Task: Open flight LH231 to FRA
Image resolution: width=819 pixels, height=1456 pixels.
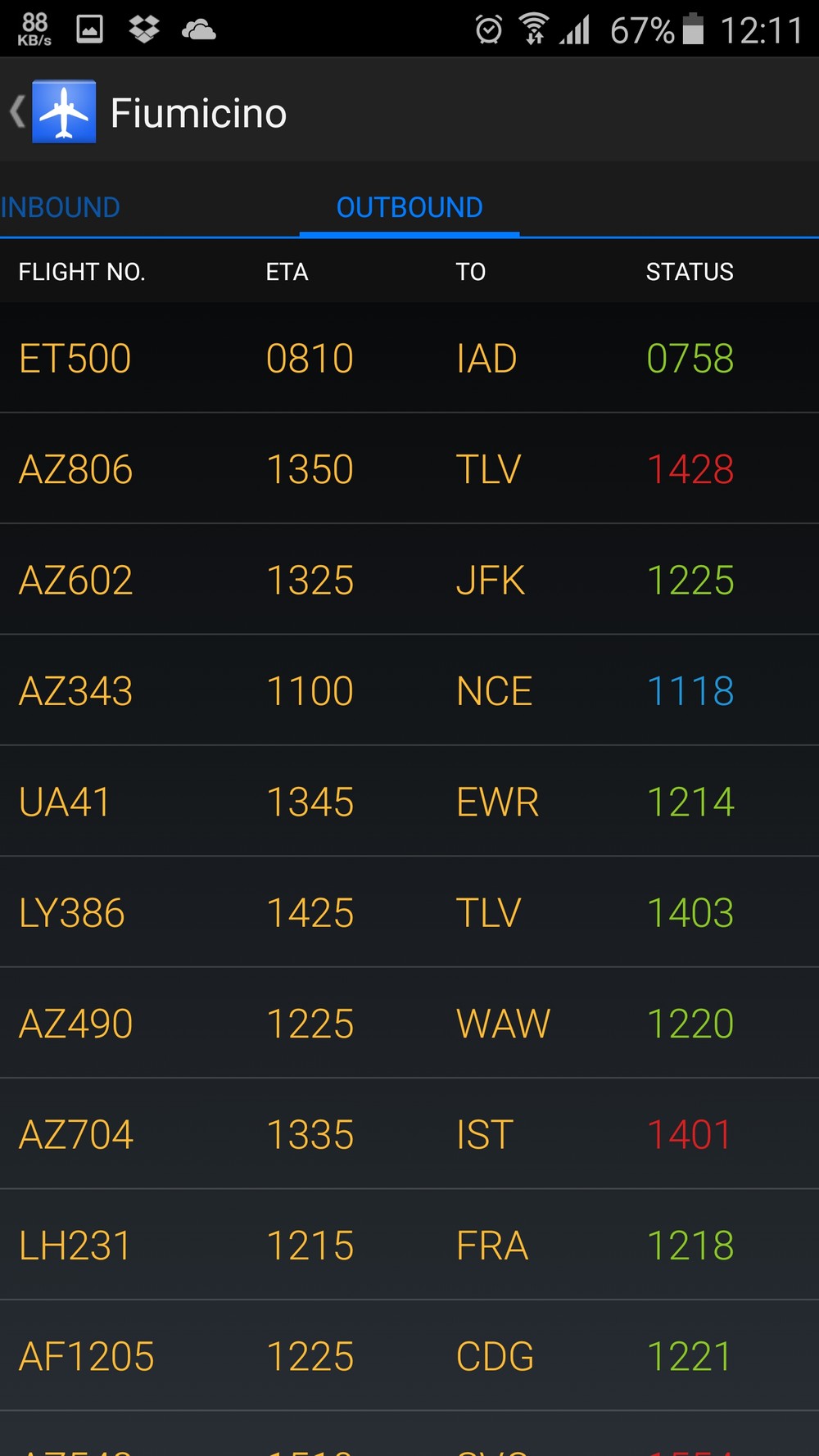Action: (x=409, y=1246)
